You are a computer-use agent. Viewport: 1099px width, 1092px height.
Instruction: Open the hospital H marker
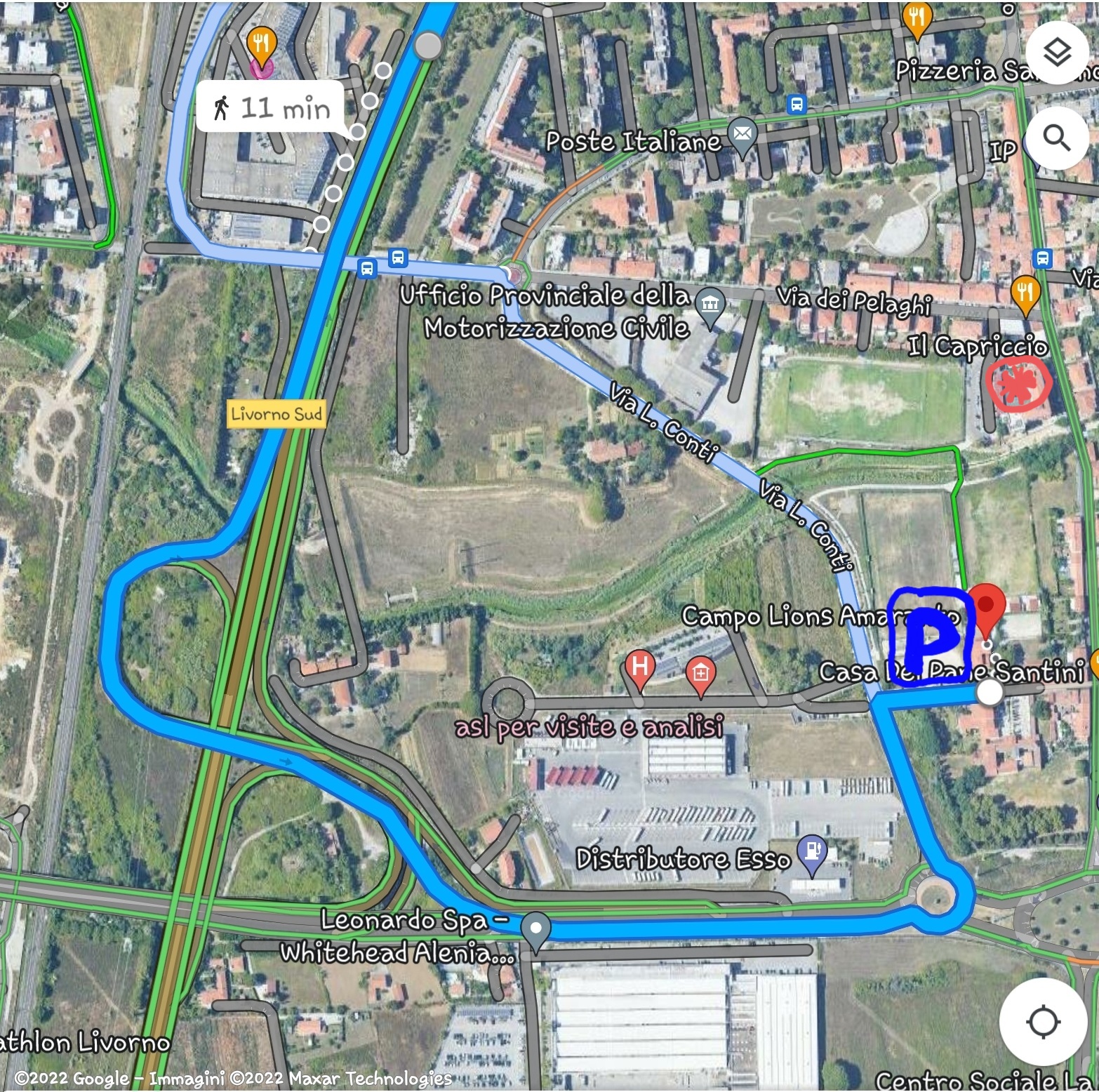[639, 666]
